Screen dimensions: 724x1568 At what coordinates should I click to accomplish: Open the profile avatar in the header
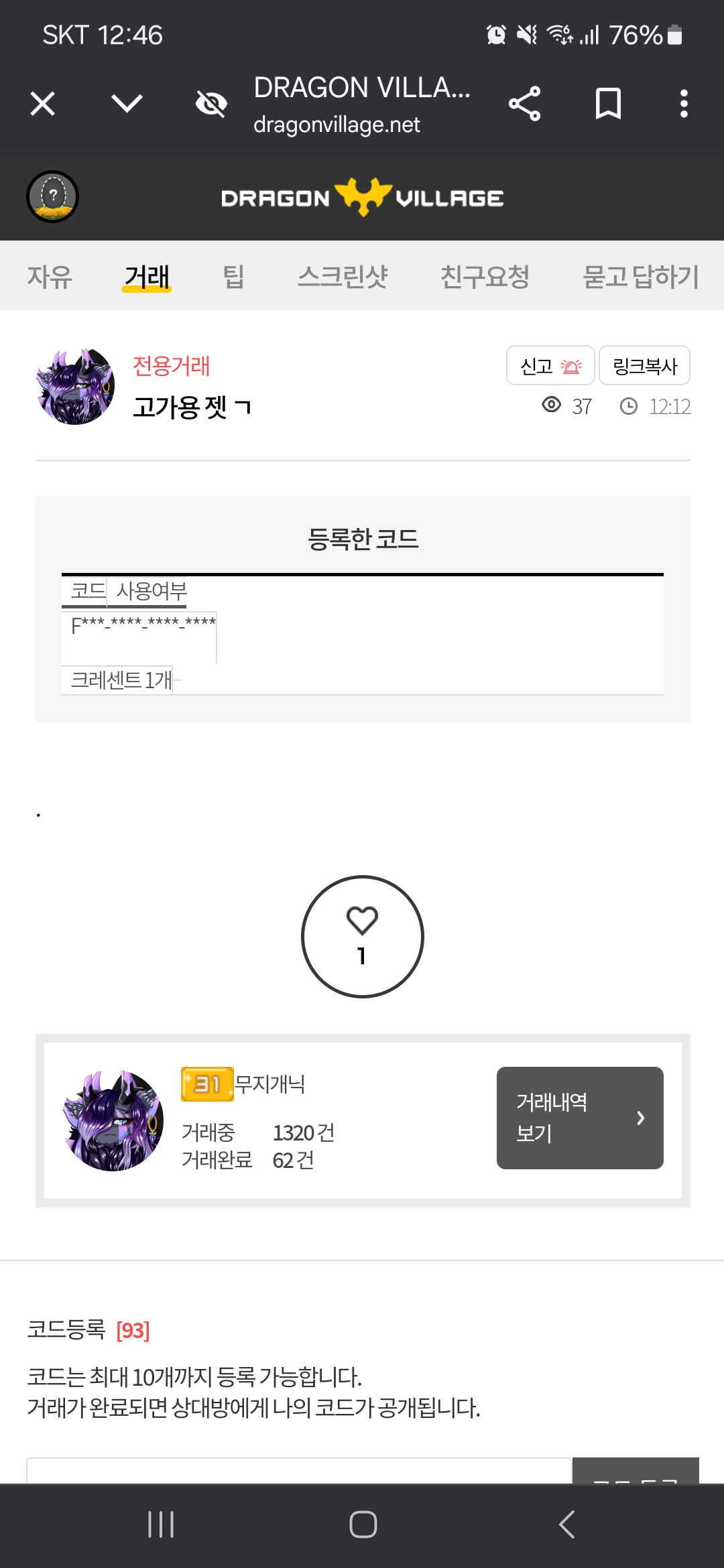pyautogui.click(x=52, y=197)
